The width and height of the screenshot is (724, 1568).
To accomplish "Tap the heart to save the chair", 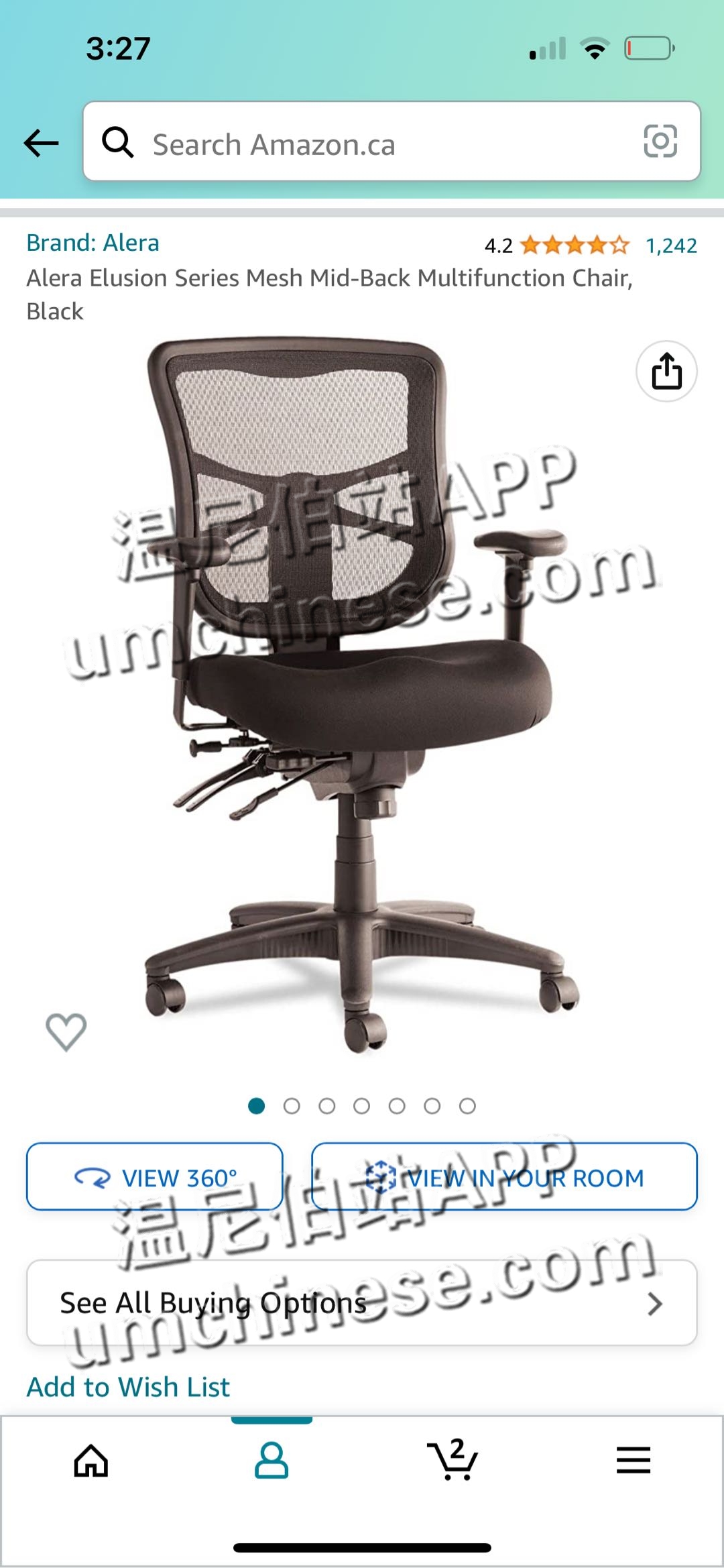I will (66, 1031).
